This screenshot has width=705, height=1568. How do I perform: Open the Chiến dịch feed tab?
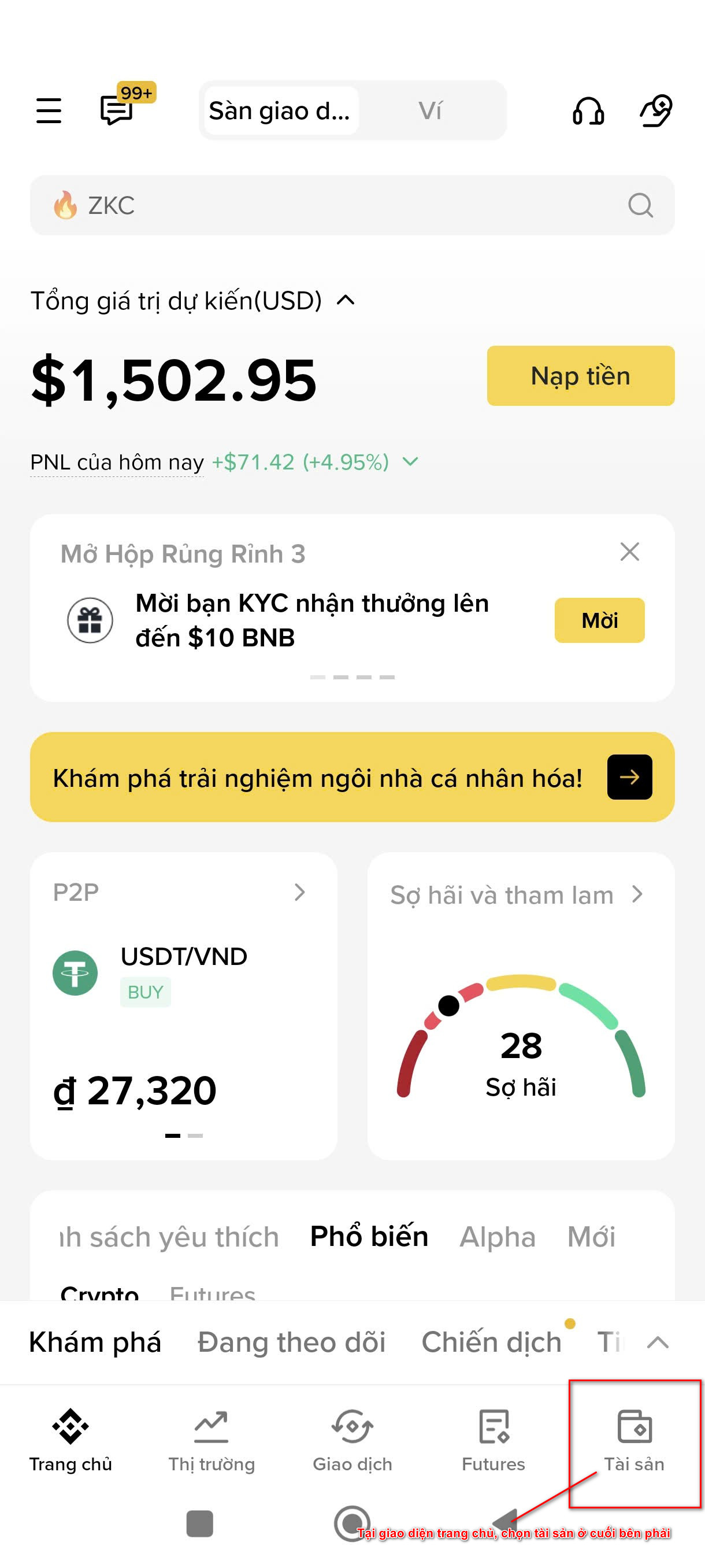coord(492,1342)
